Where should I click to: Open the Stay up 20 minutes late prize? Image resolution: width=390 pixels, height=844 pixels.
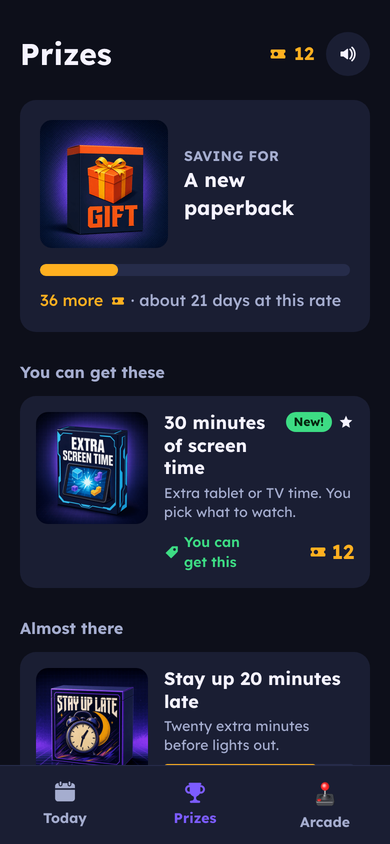coord(195,708)
